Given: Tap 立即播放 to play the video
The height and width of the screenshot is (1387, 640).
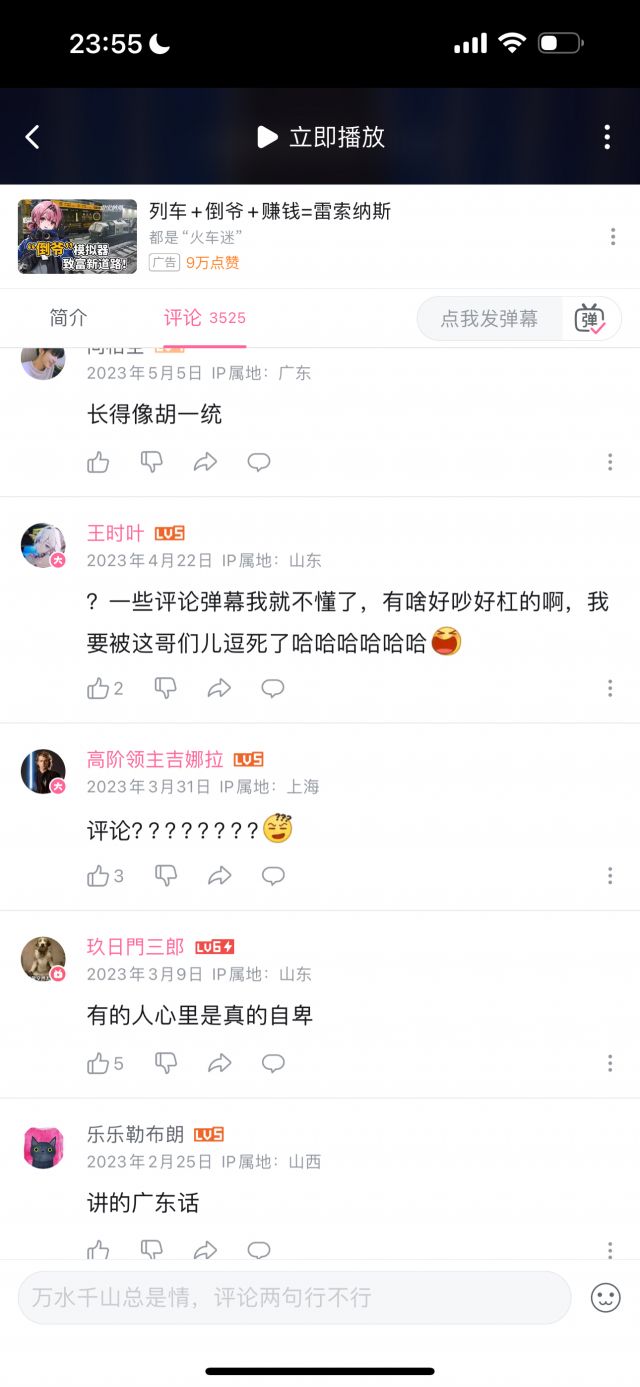Looking at the screenshot, I should click(321, 137).
